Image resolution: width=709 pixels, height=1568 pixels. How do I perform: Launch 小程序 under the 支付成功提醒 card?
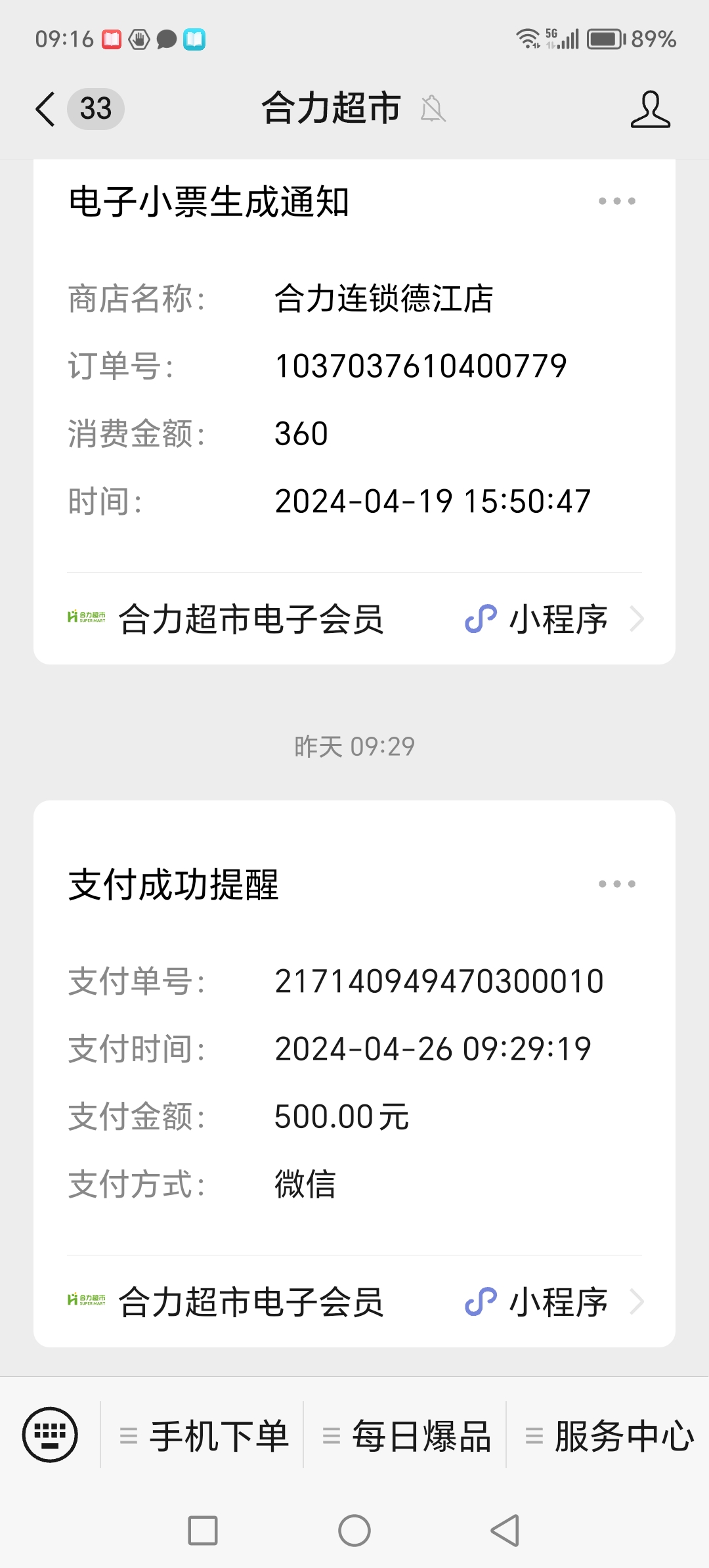(x=354, y=1301)
